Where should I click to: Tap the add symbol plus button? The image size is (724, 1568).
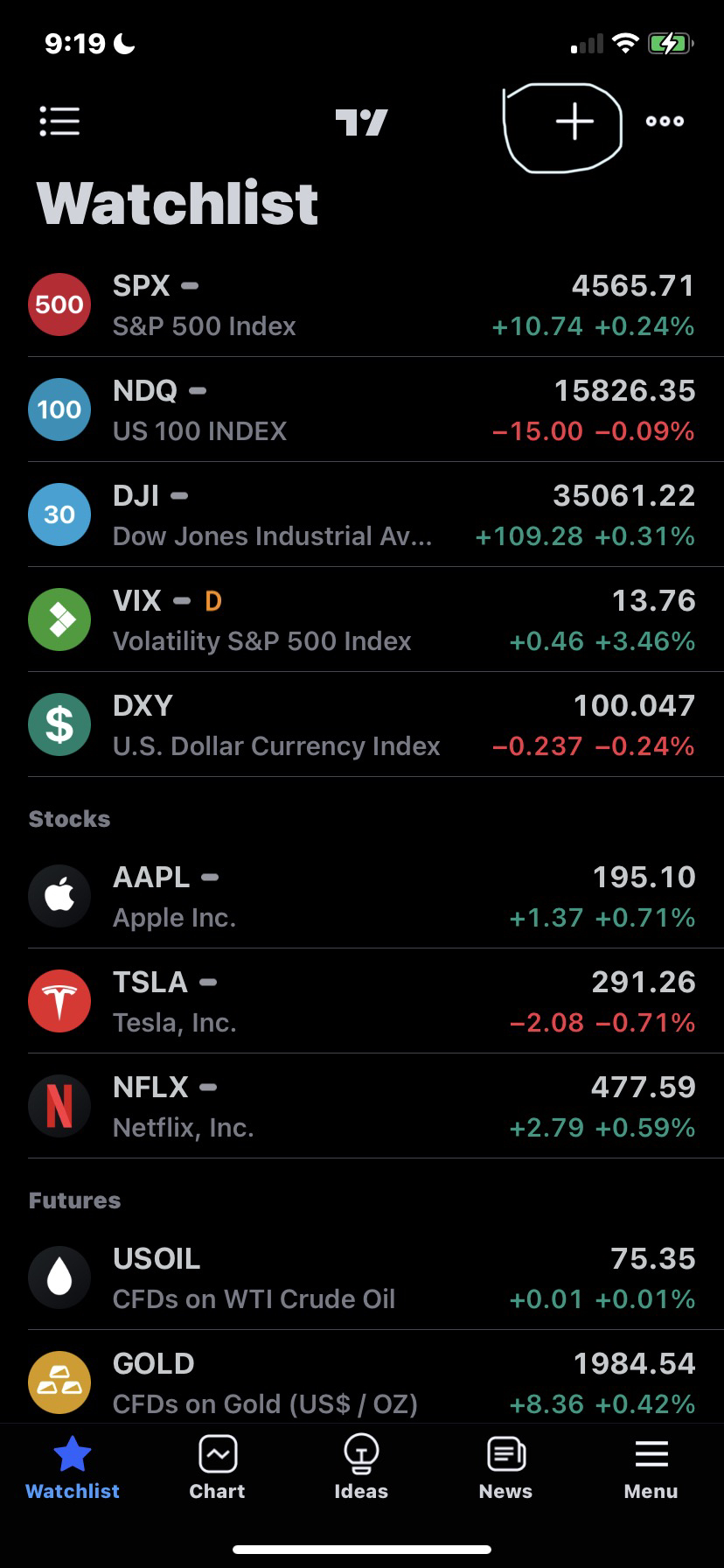click(574, 122)
